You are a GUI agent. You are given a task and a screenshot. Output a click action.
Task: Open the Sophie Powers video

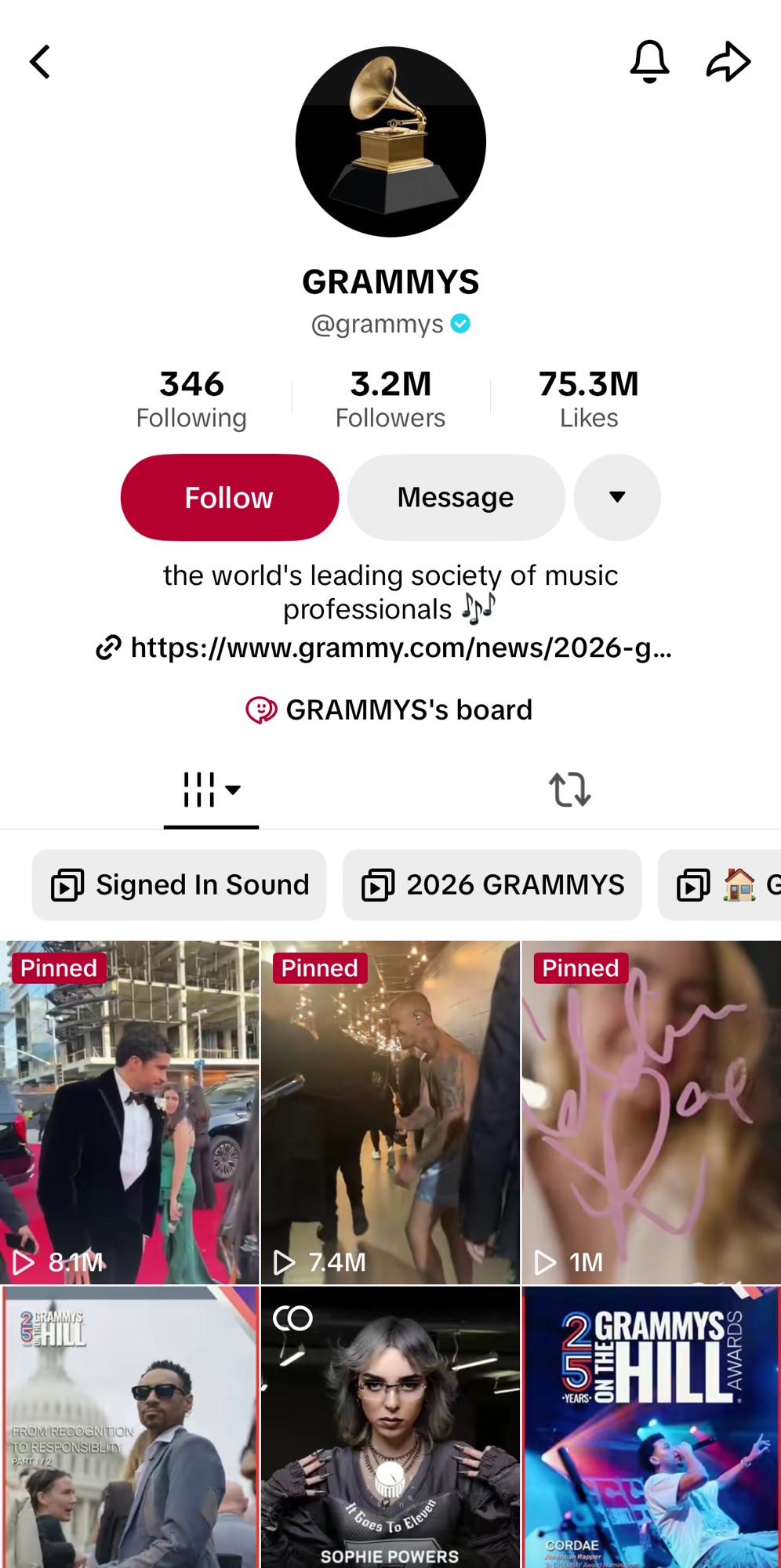pyautogui.click(x=390, y=1427)
